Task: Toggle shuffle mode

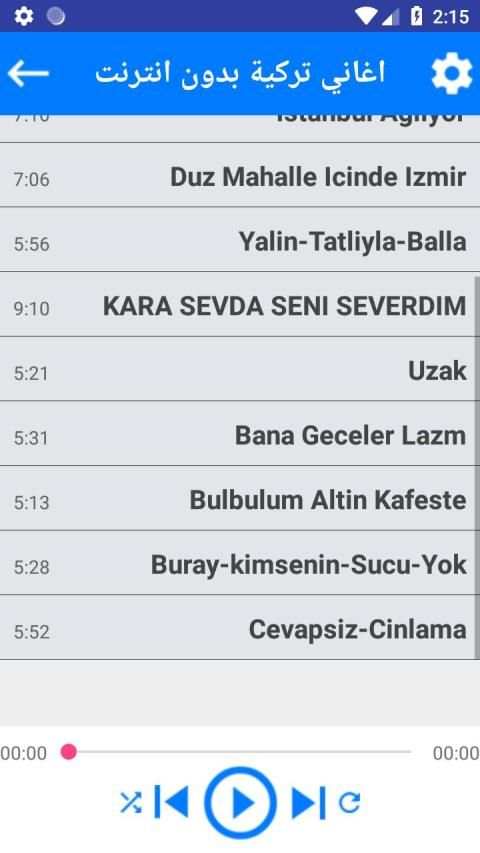Action: [131, 802]
